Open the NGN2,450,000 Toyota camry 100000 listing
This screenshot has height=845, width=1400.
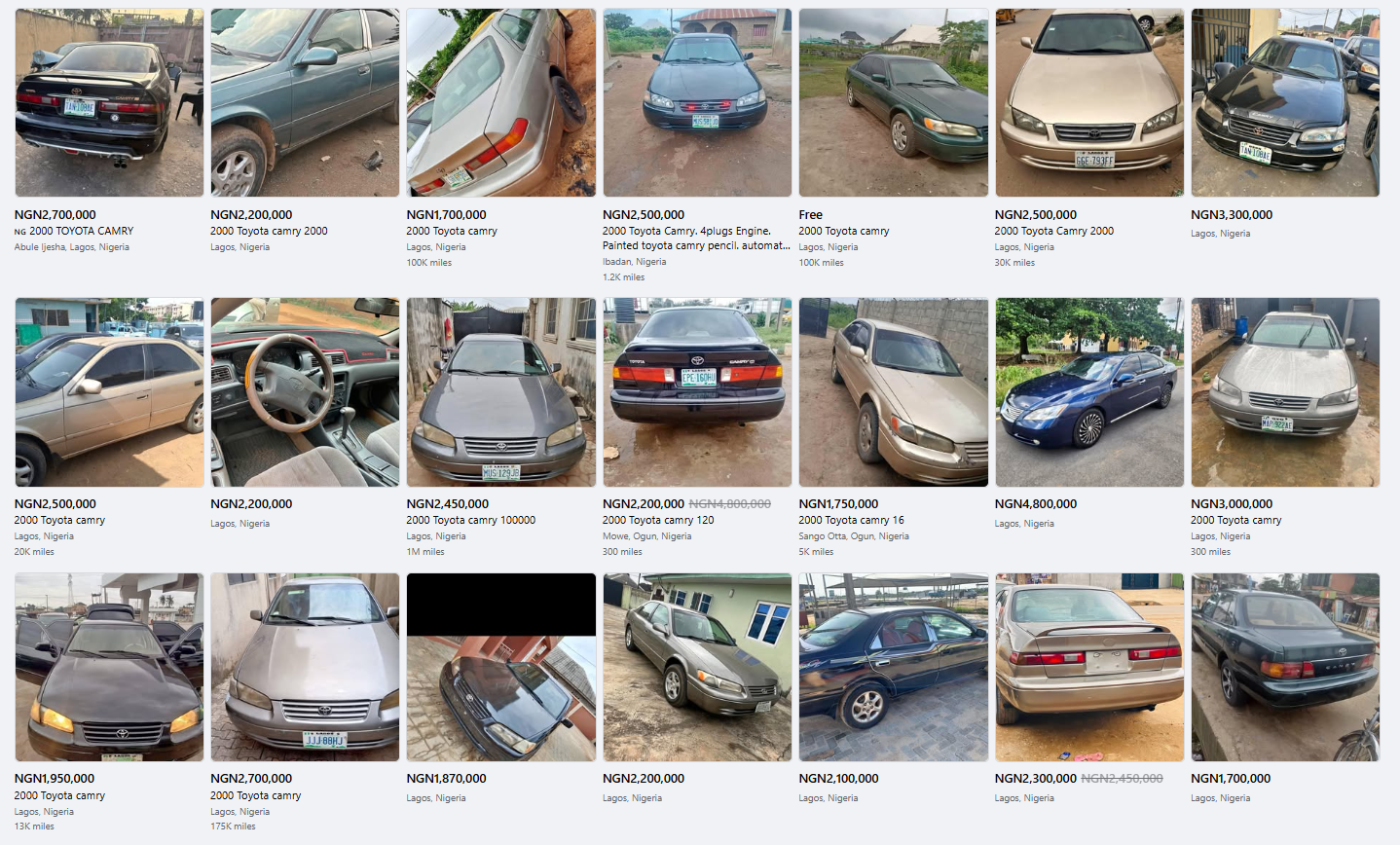click(x=500, y=392)
